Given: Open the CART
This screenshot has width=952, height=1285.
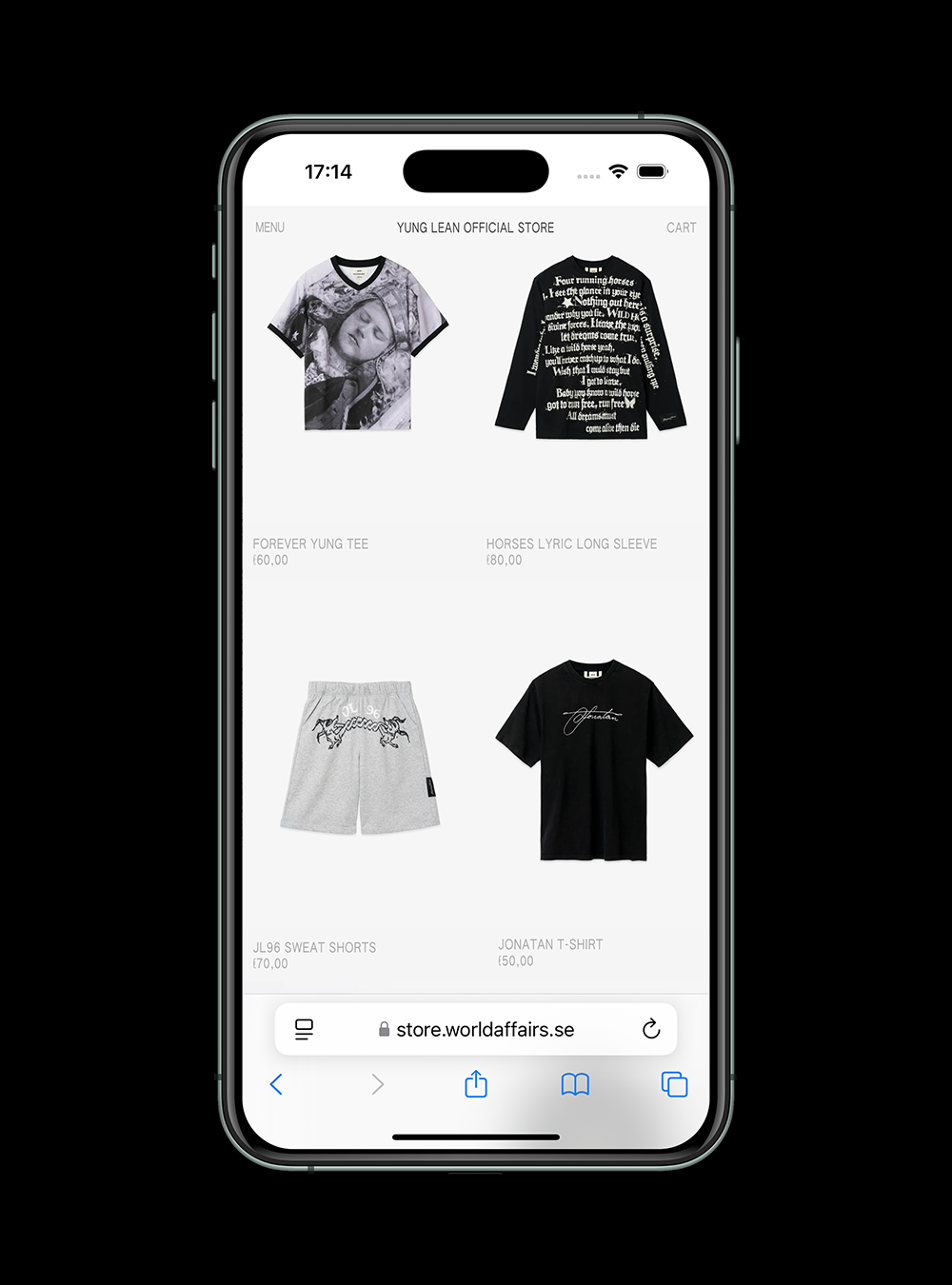Looking at the screenshot, I should [681, 227].
